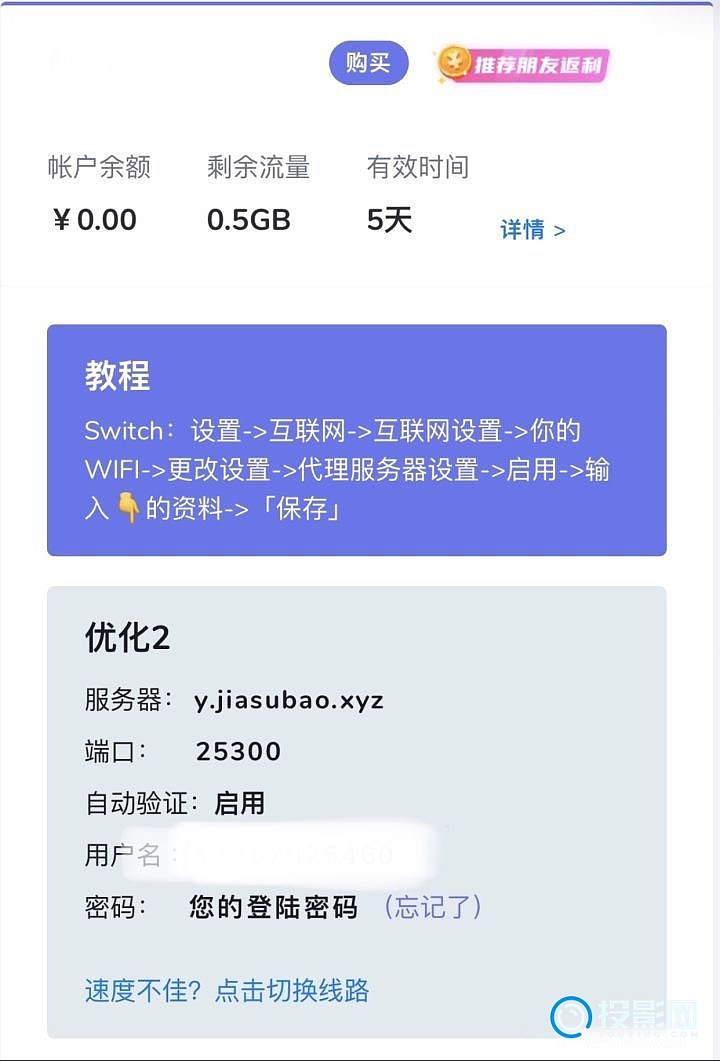Open the 推荐朋友返利 referral banner
720x1061 pixels.
535,64
